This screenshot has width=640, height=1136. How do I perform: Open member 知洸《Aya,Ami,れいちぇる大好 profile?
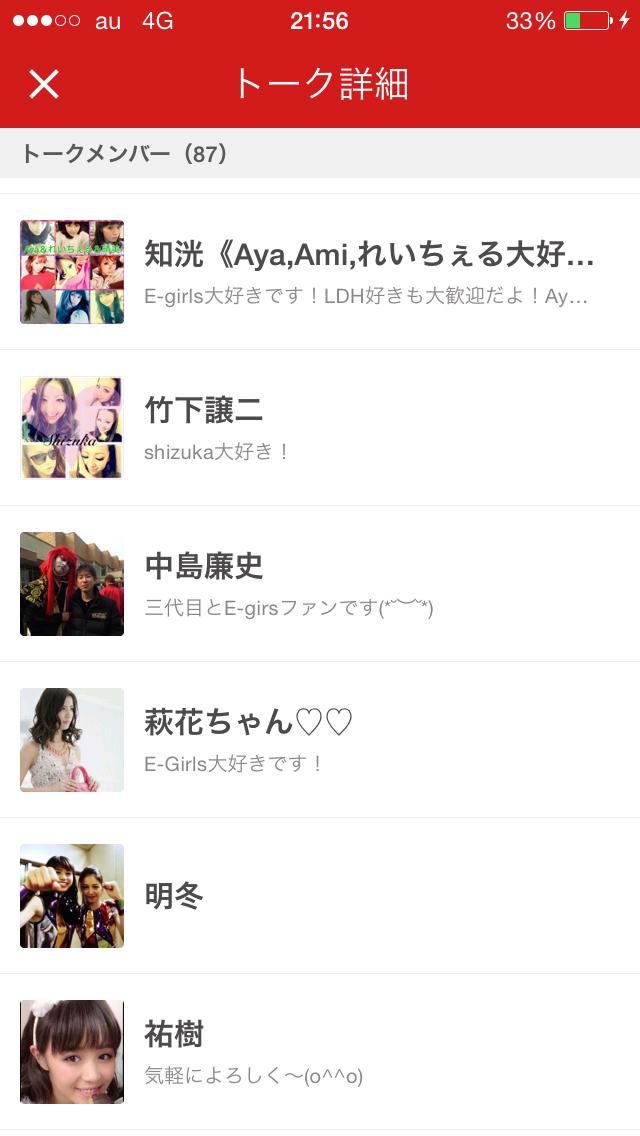[320, 272]
